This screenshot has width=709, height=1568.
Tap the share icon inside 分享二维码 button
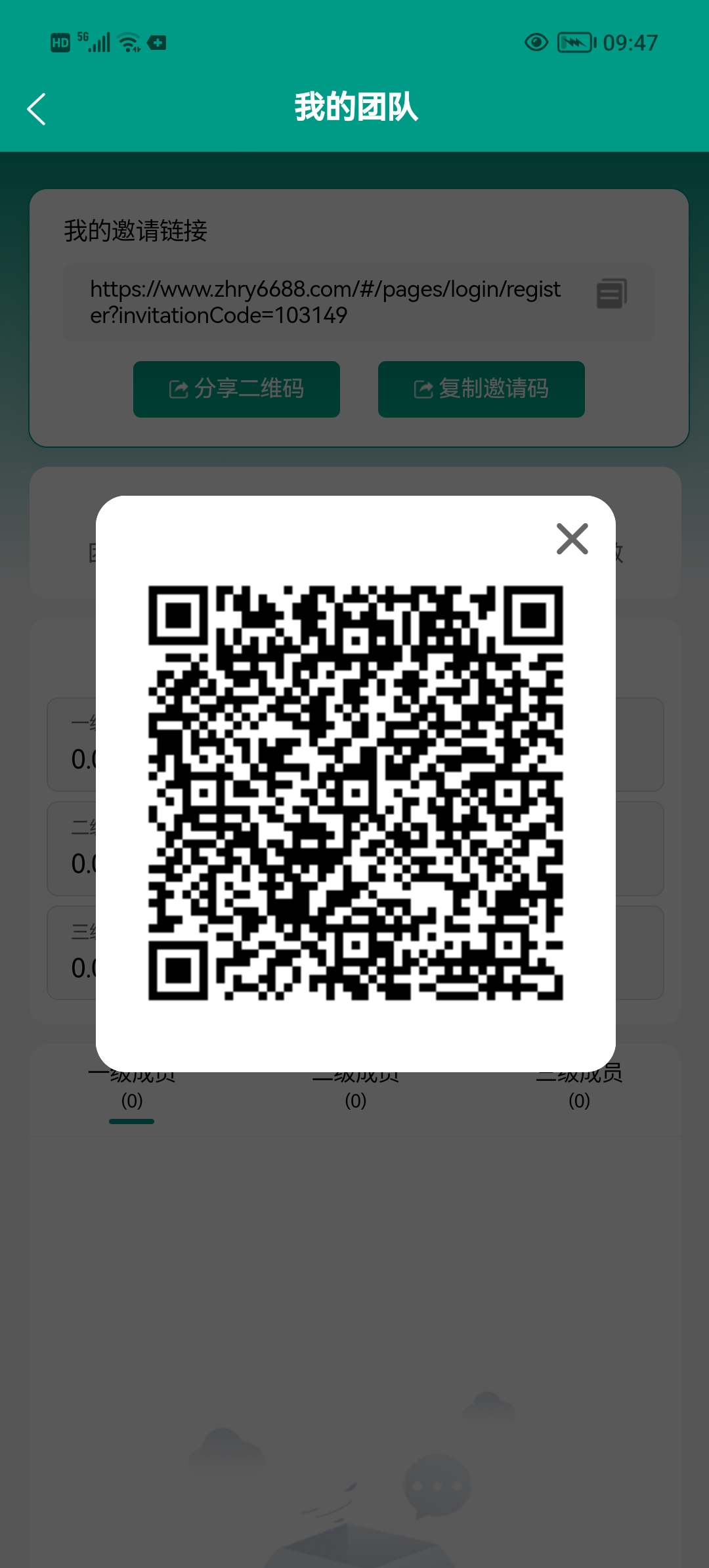[177, 389]
